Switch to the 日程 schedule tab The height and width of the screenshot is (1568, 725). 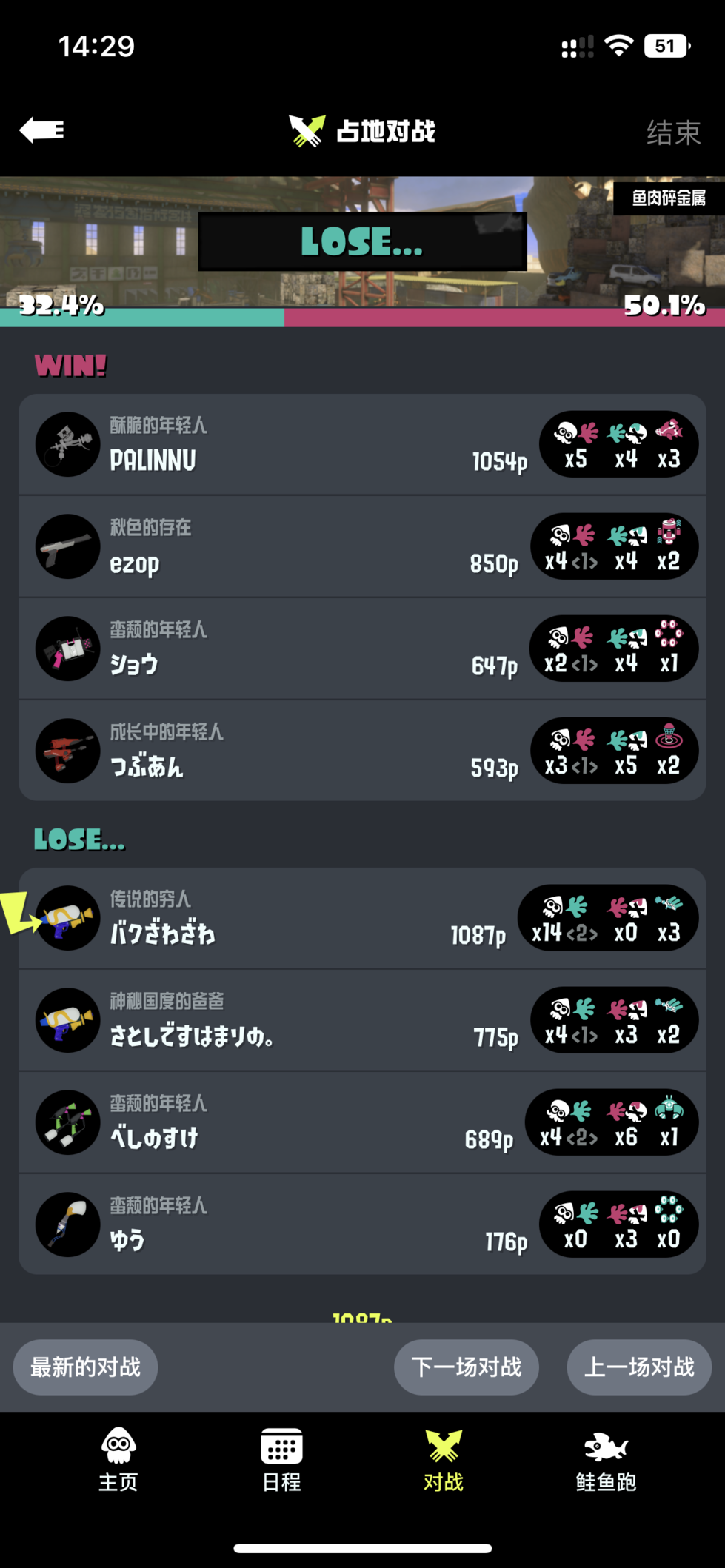click(x=281, y=1460)
